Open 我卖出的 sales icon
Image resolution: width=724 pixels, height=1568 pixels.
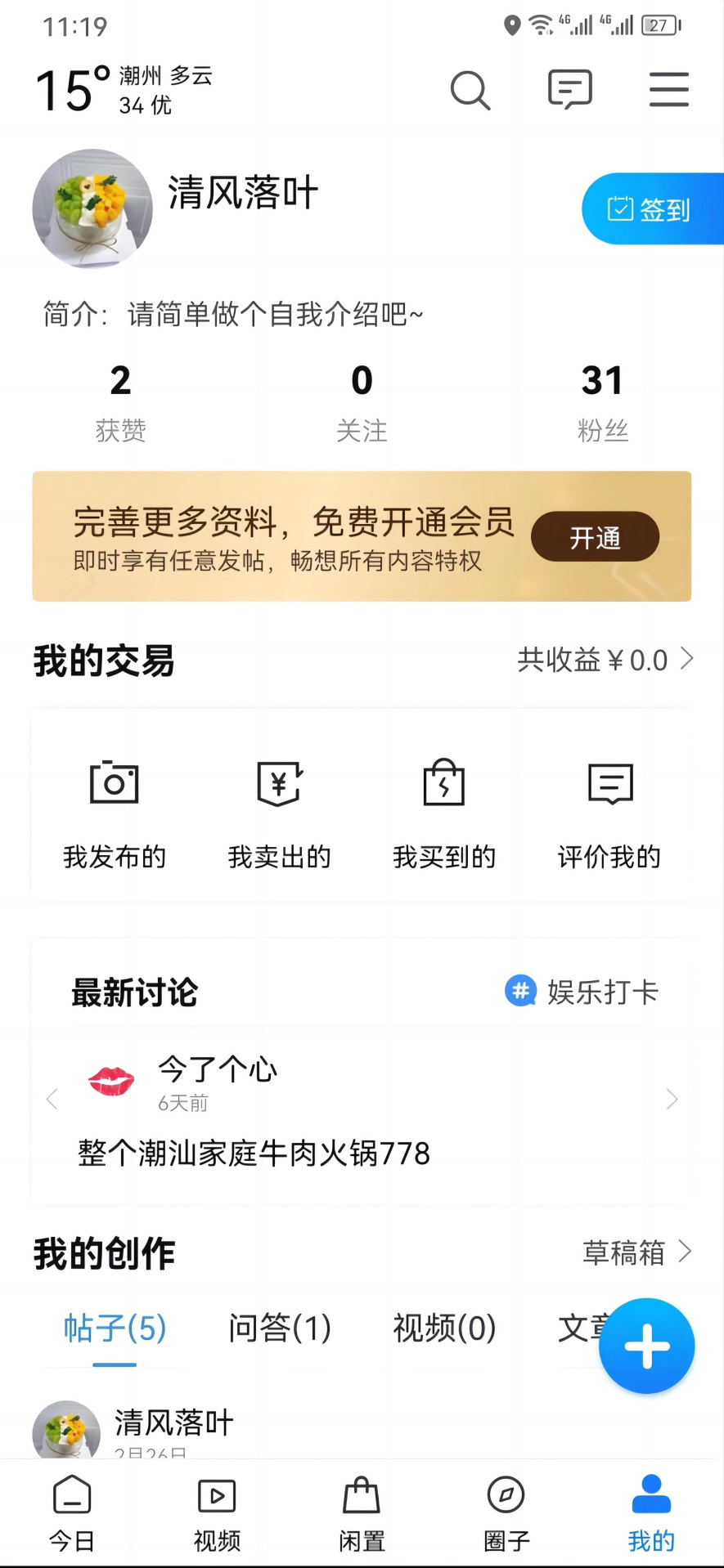278,783
